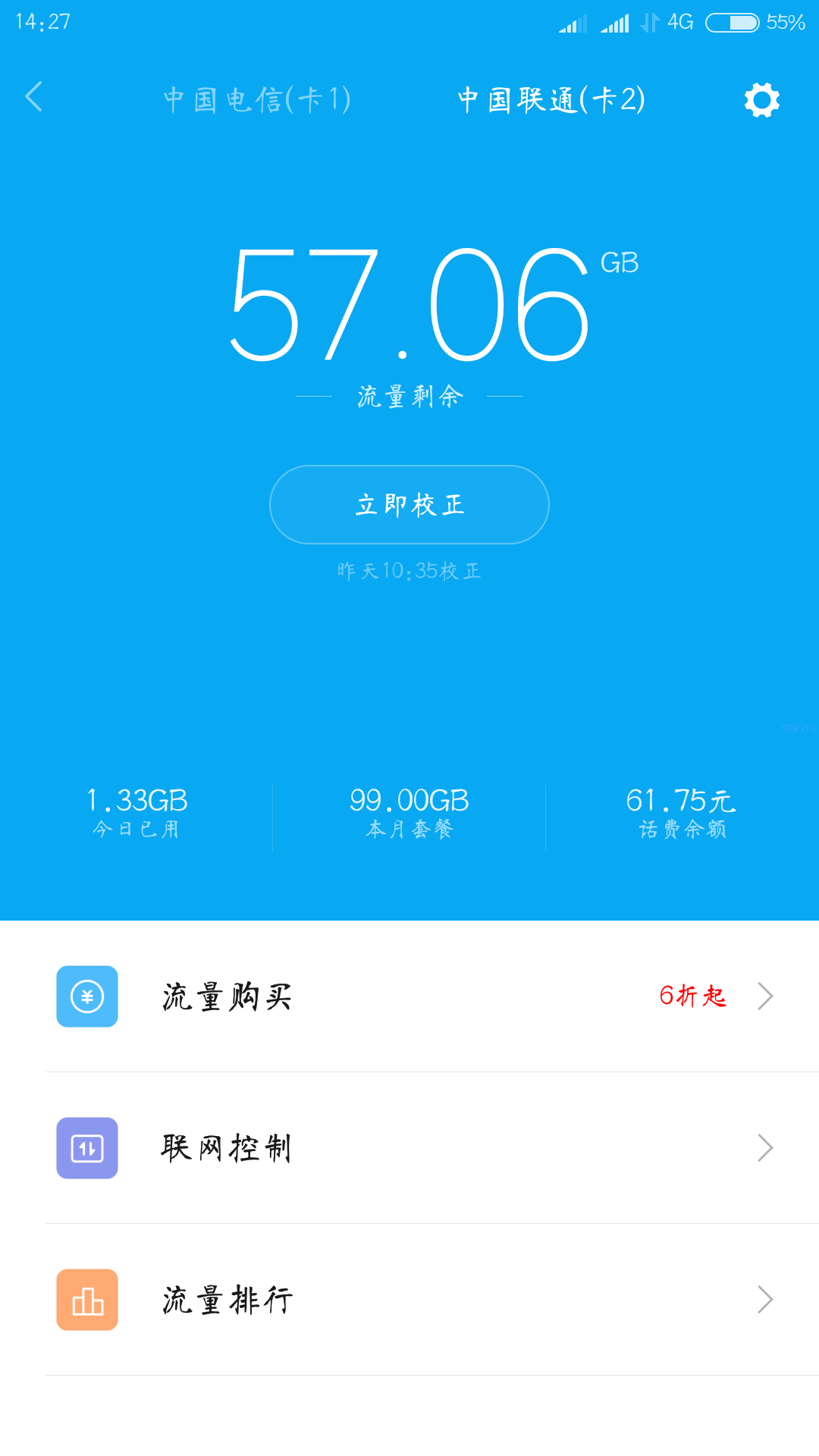
Task: Select the 中国联通(卡2) tab
Action: click(x=551, y=99)
